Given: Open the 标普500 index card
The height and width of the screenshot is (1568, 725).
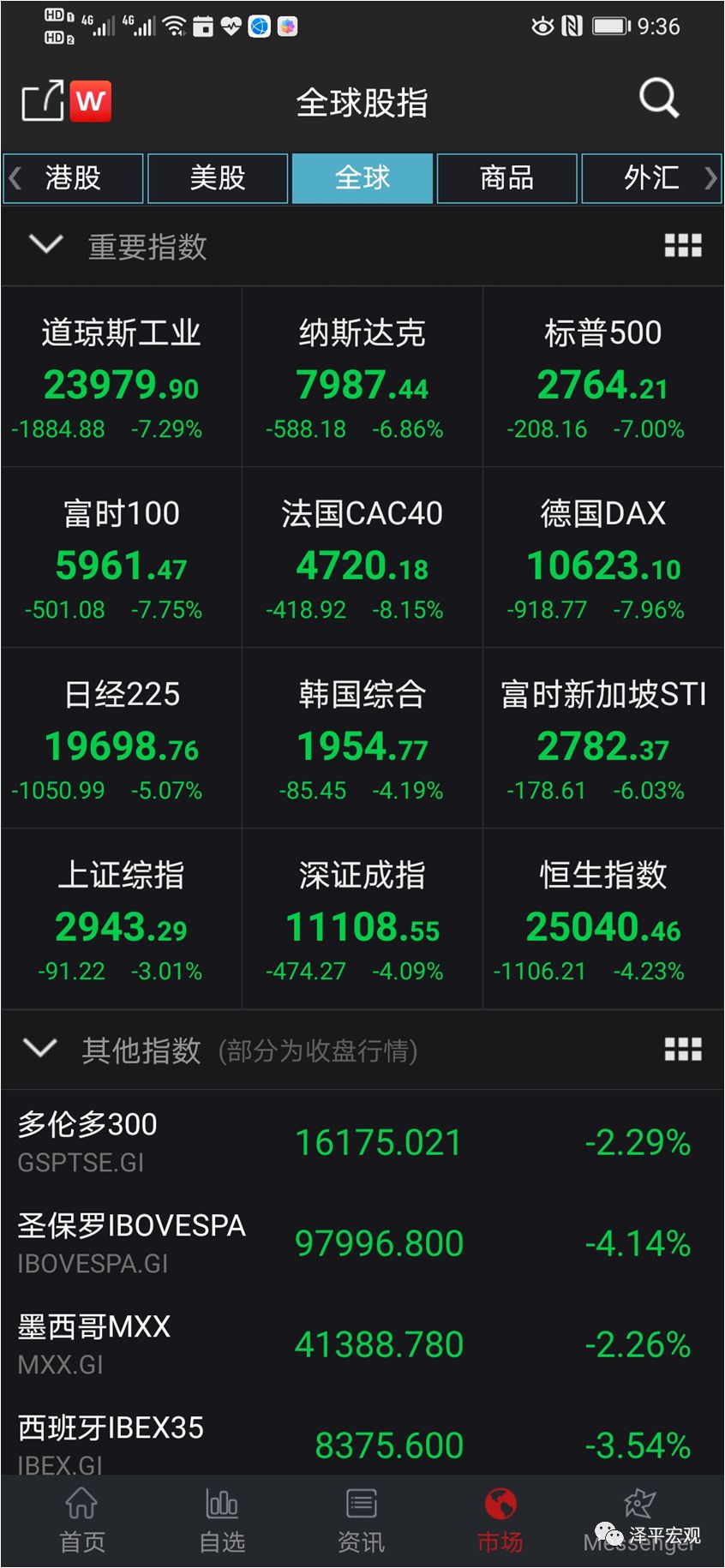Looking at the screenshot, I should coord(603,377).
